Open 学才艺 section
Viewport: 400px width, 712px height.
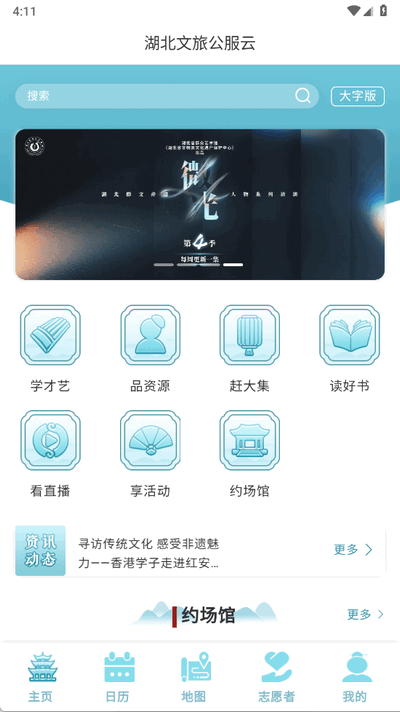[x=50, y=349]
